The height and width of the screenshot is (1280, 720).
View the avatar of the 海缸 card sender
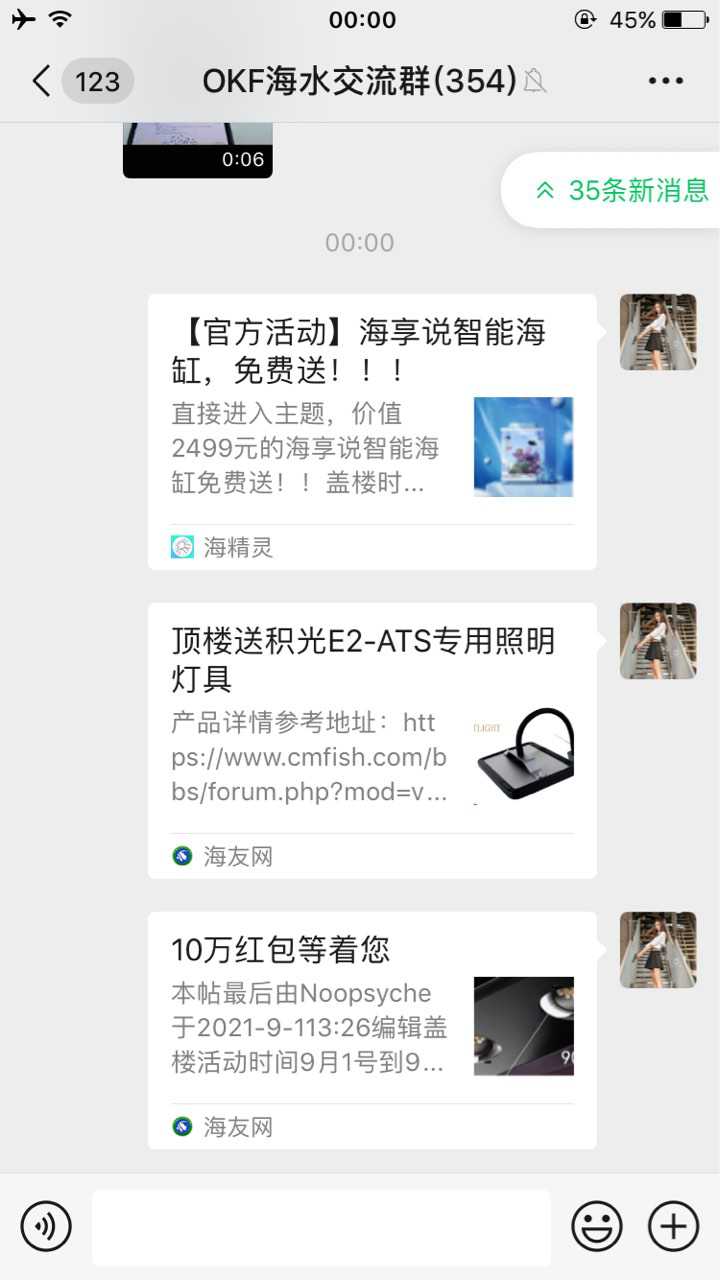coord(658,332)
